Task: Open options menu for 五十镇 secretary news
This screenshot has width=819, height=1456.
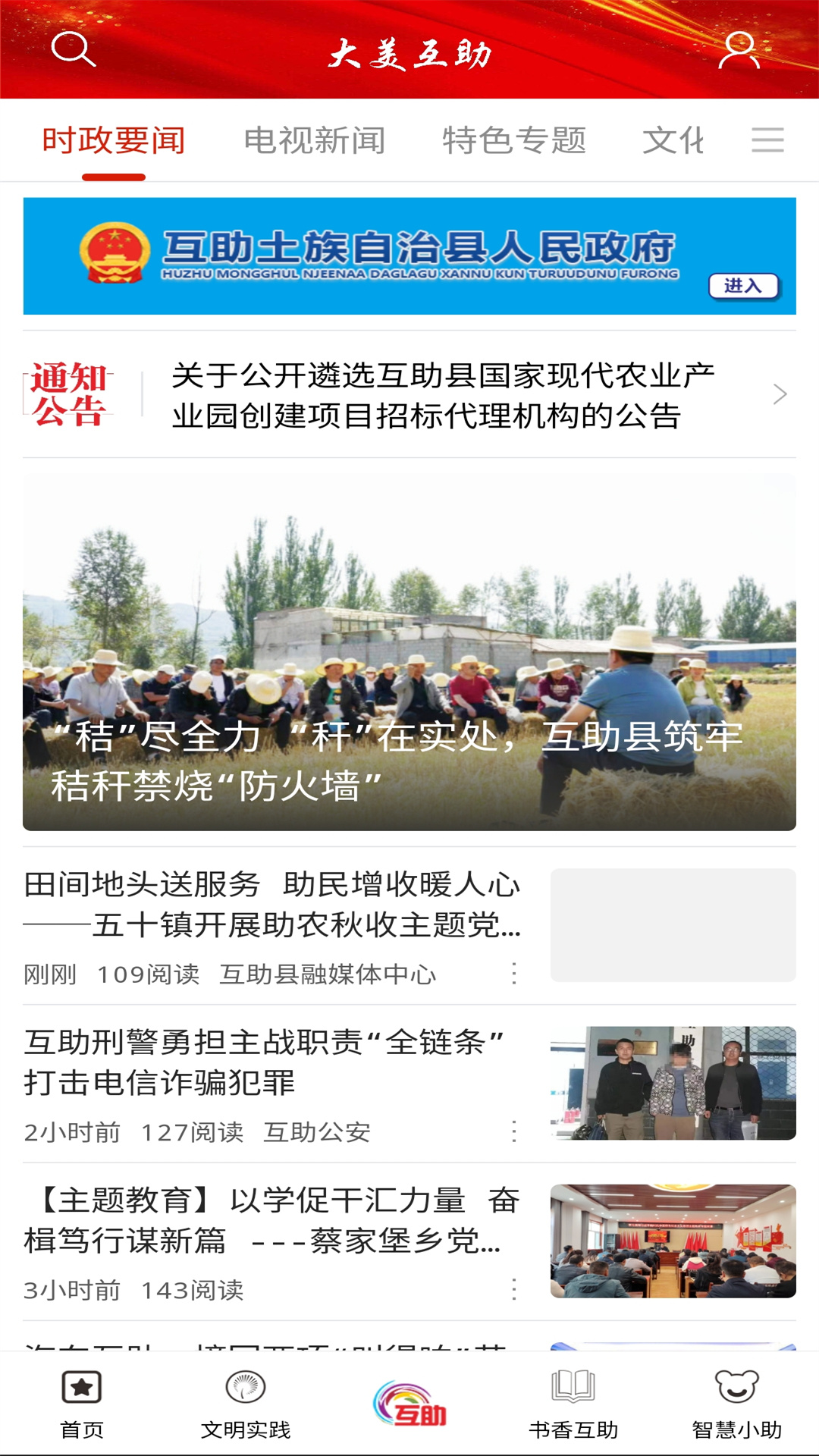Action: coord(516,973)
